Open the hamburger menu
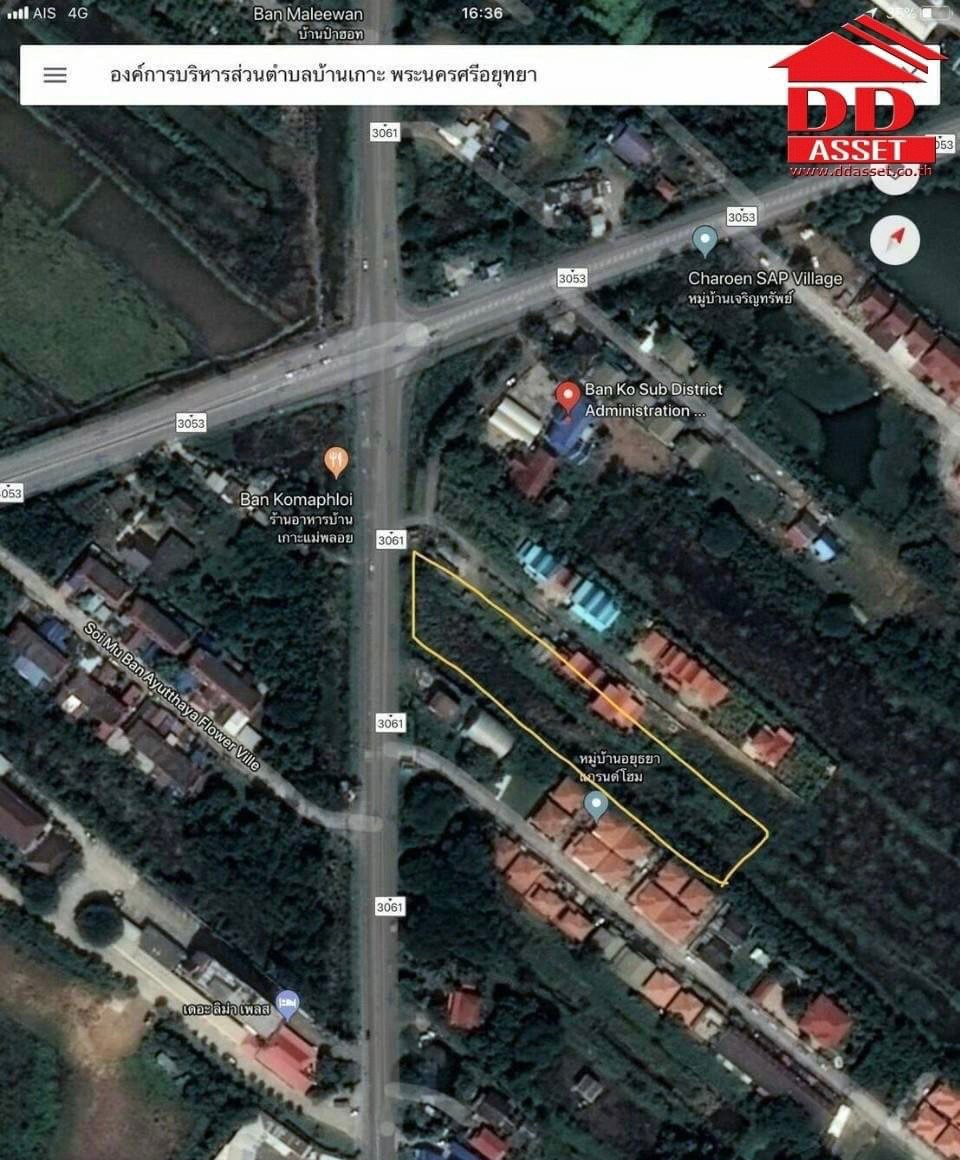 55,75
